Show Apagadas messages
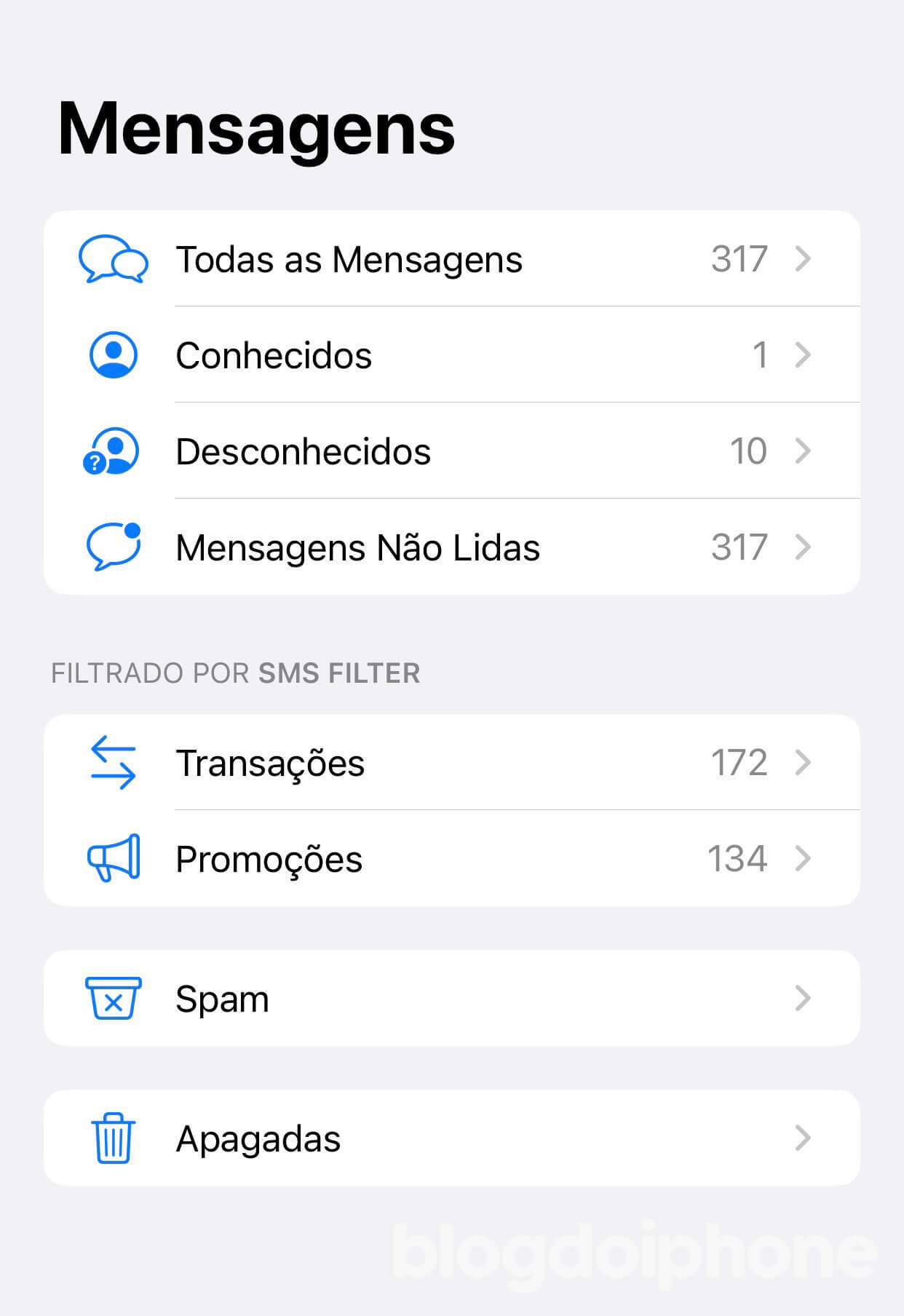Screen dimensions: 904x1316 tap(451, 1138)
